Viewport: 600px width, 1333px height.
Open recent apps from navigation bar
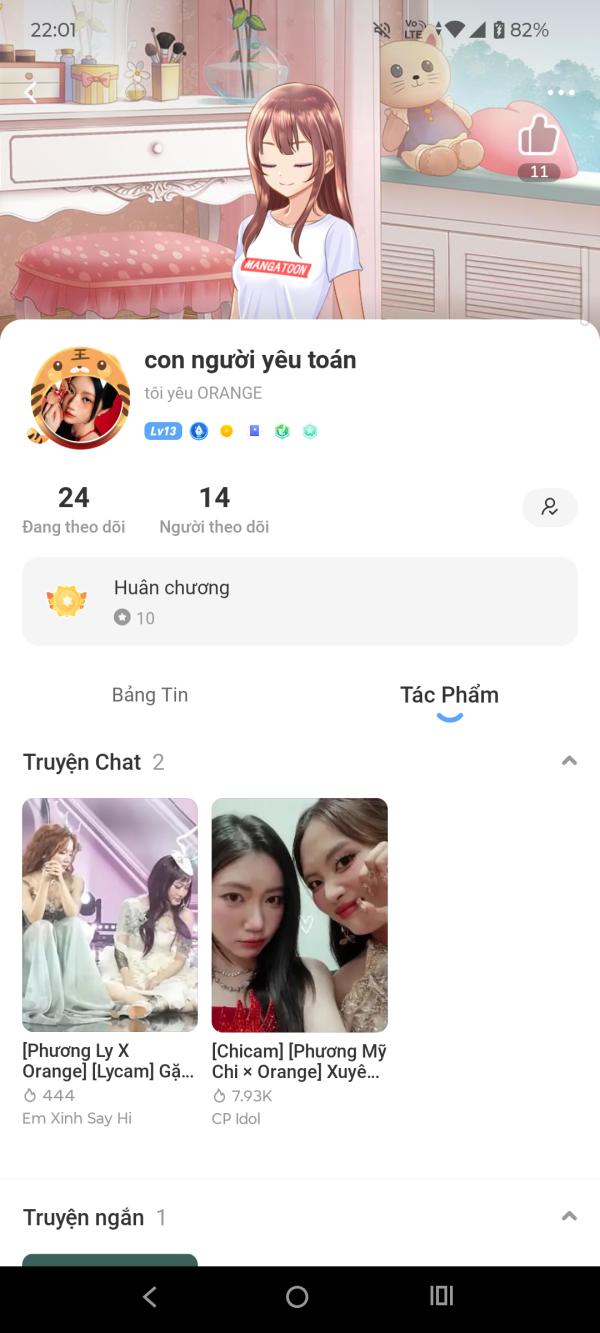pyautogui.click(x=441, y=1297)
